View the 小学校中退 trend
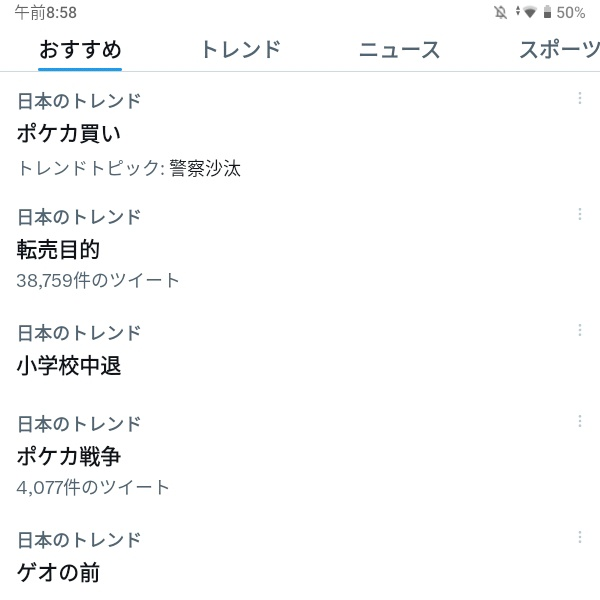 click(69, 366)
